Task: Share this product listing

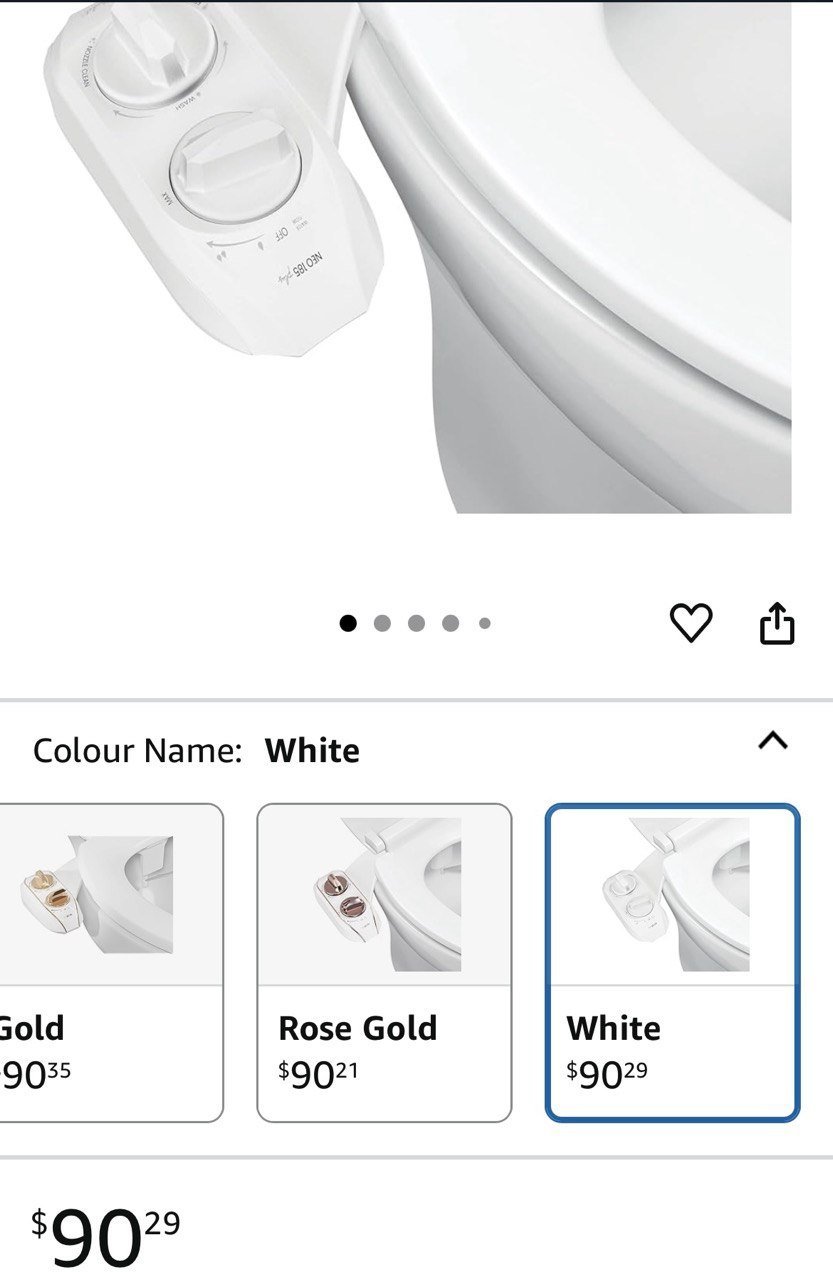Action: [x=777, y=623]
